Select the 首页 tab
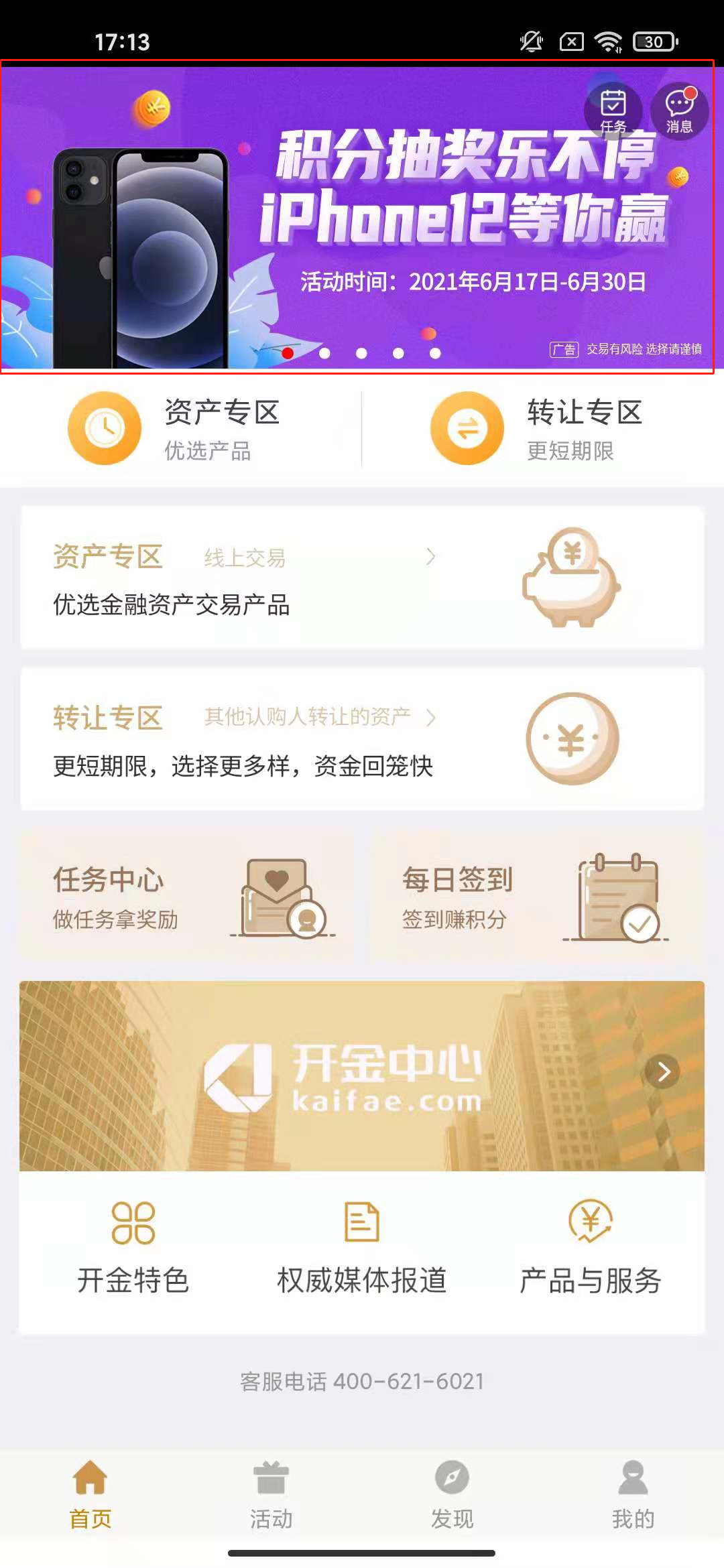Viewport: 724px width, 1568px height. coord(90,1496)
